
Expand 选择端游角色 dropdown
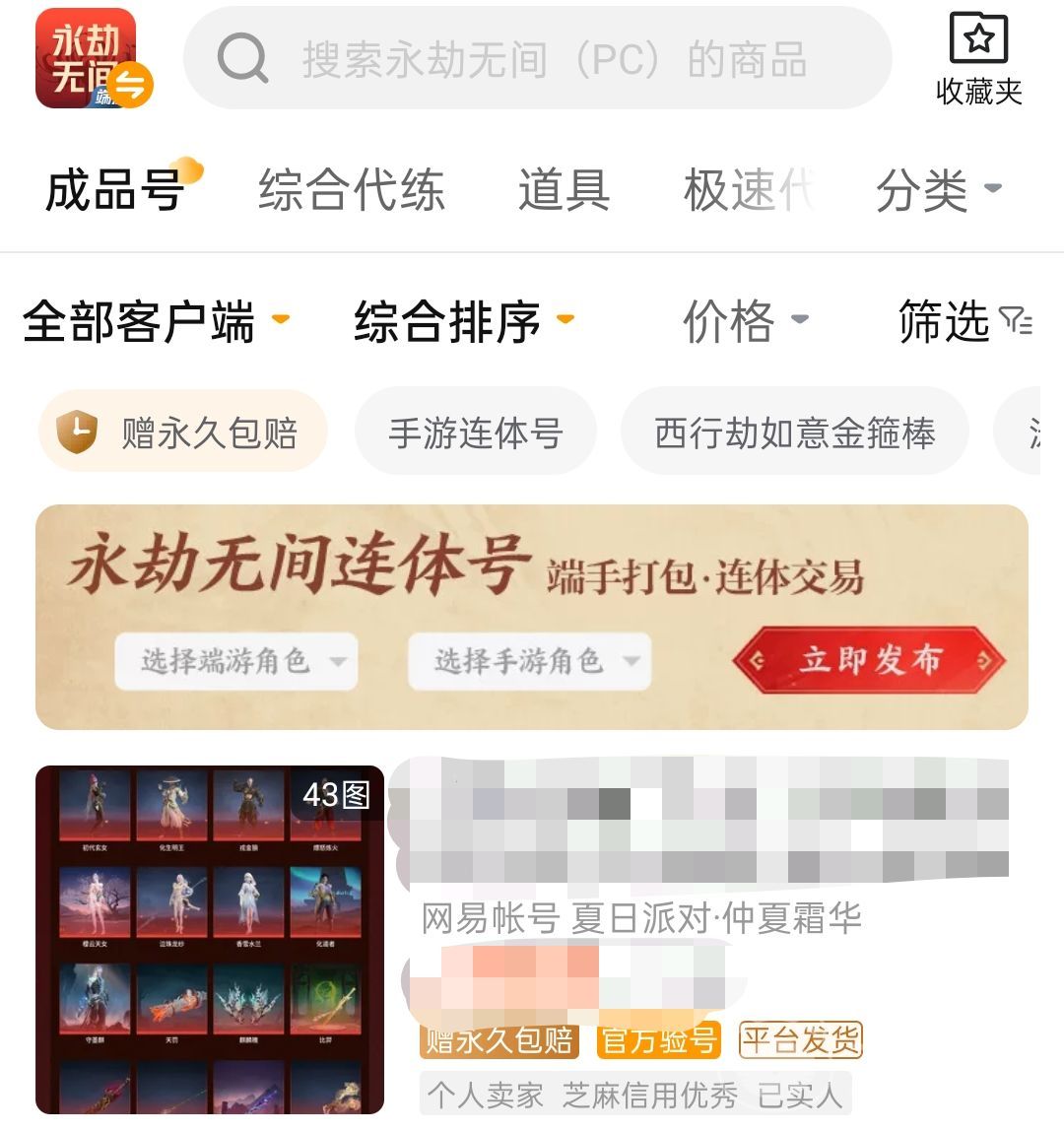coord(236,660)
